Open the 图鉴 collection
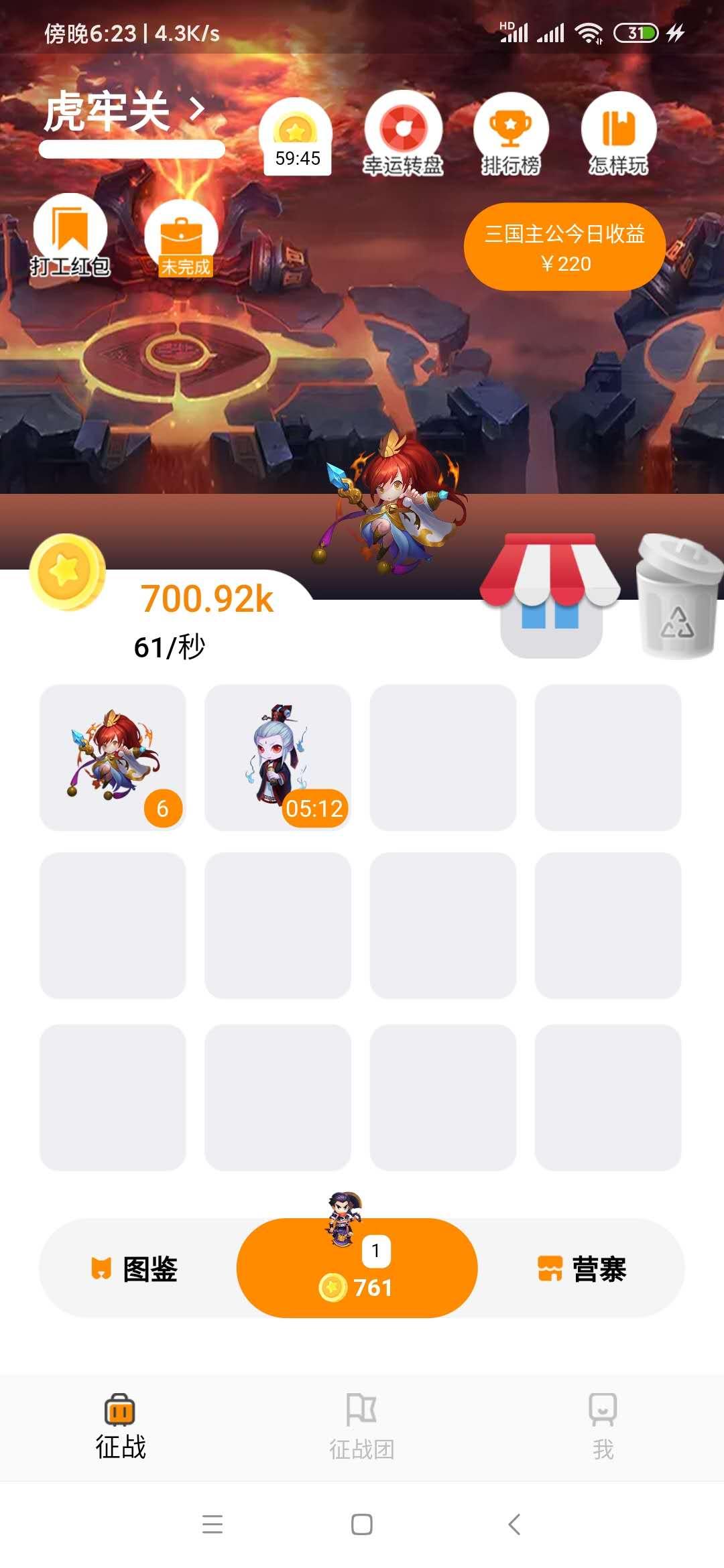724x1568 pixels. coord(136,1269)
